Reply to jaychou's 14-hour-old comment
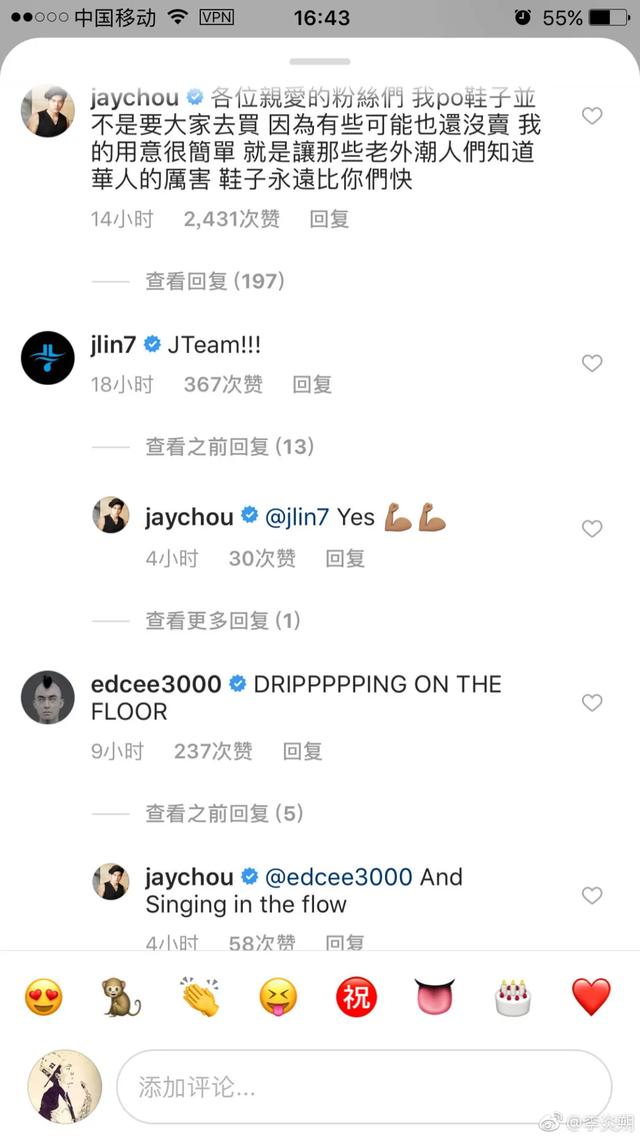640x1138 pixels. coord(328,219)
